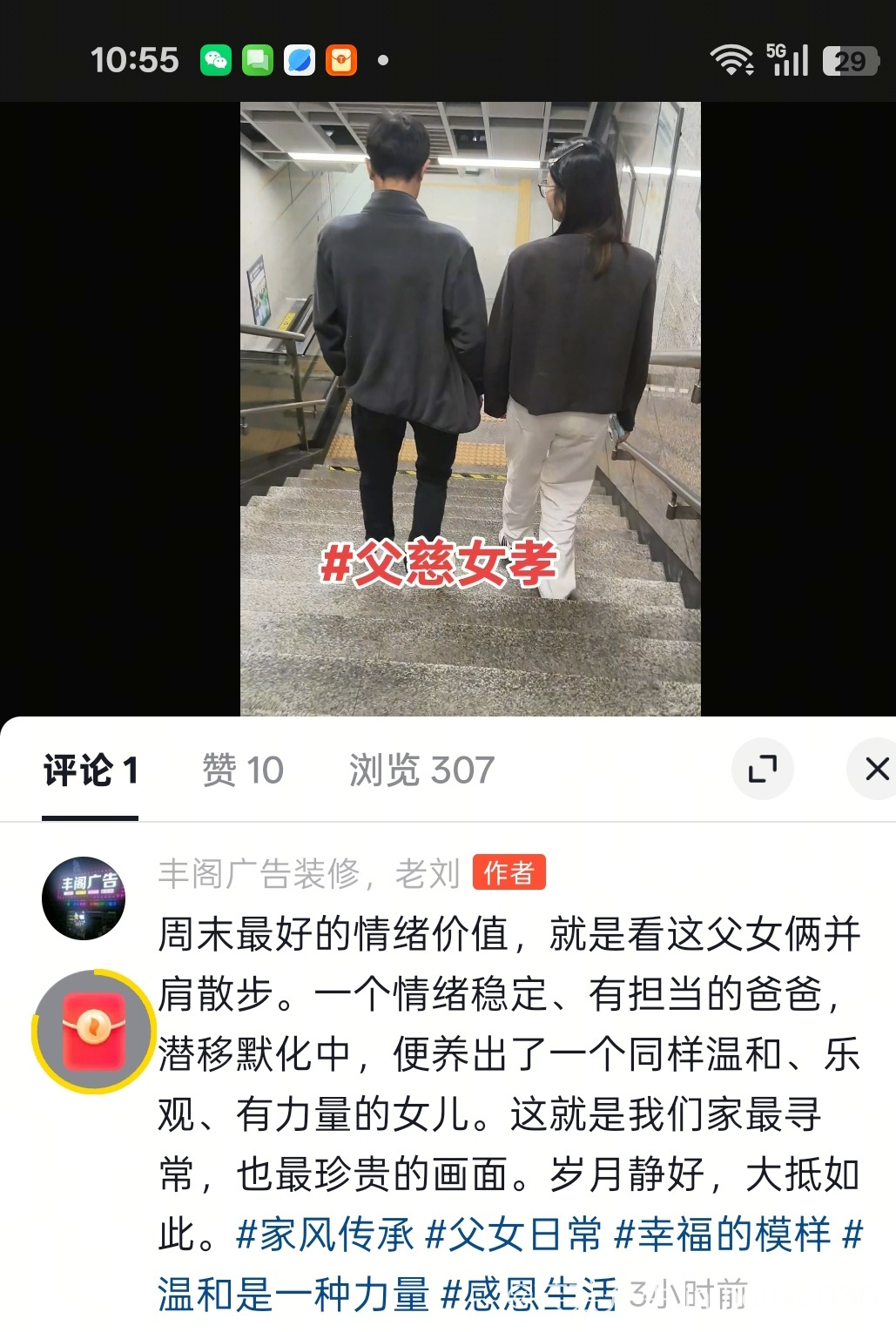The width and height of the screenshot is (896, 1332).
Task: Open the #父女日常 hashtag
Action: [514, 1234]
